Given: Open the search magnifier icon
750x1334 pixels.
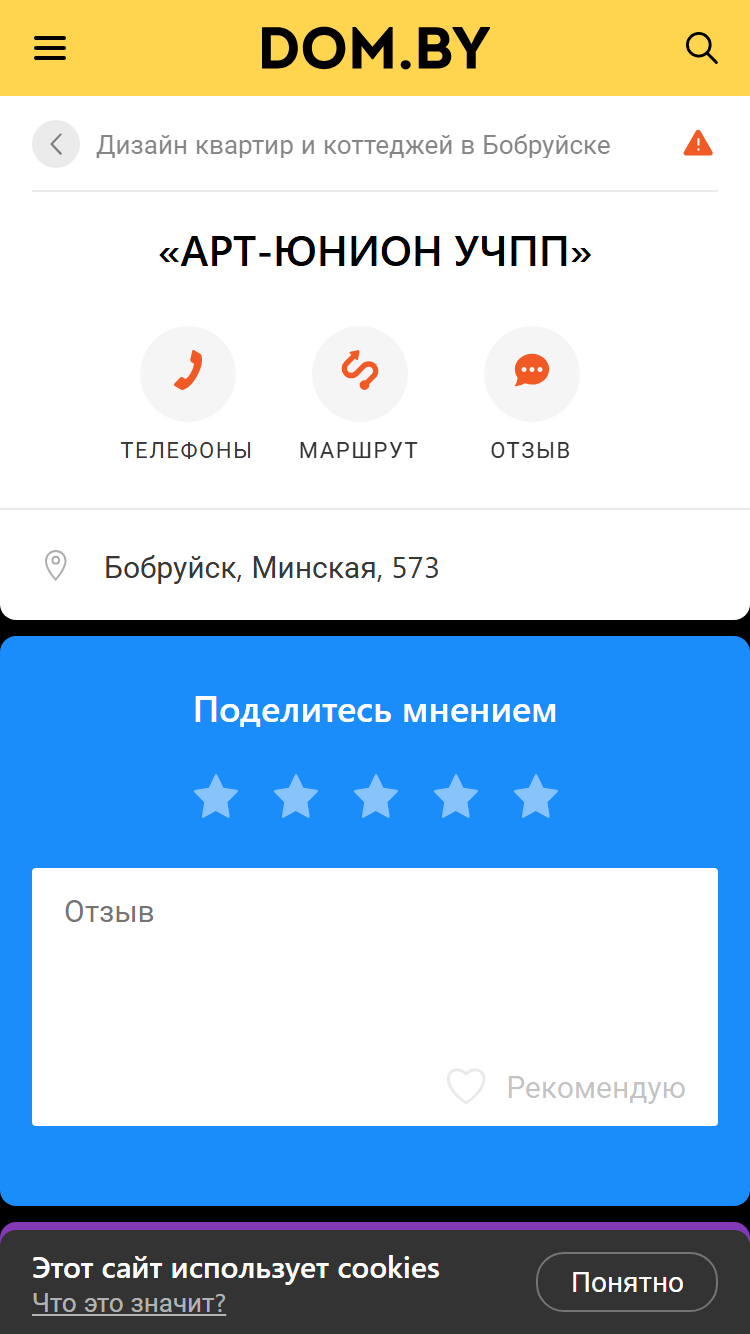Looking at the screenshot, I should click(x=701, y=48).
